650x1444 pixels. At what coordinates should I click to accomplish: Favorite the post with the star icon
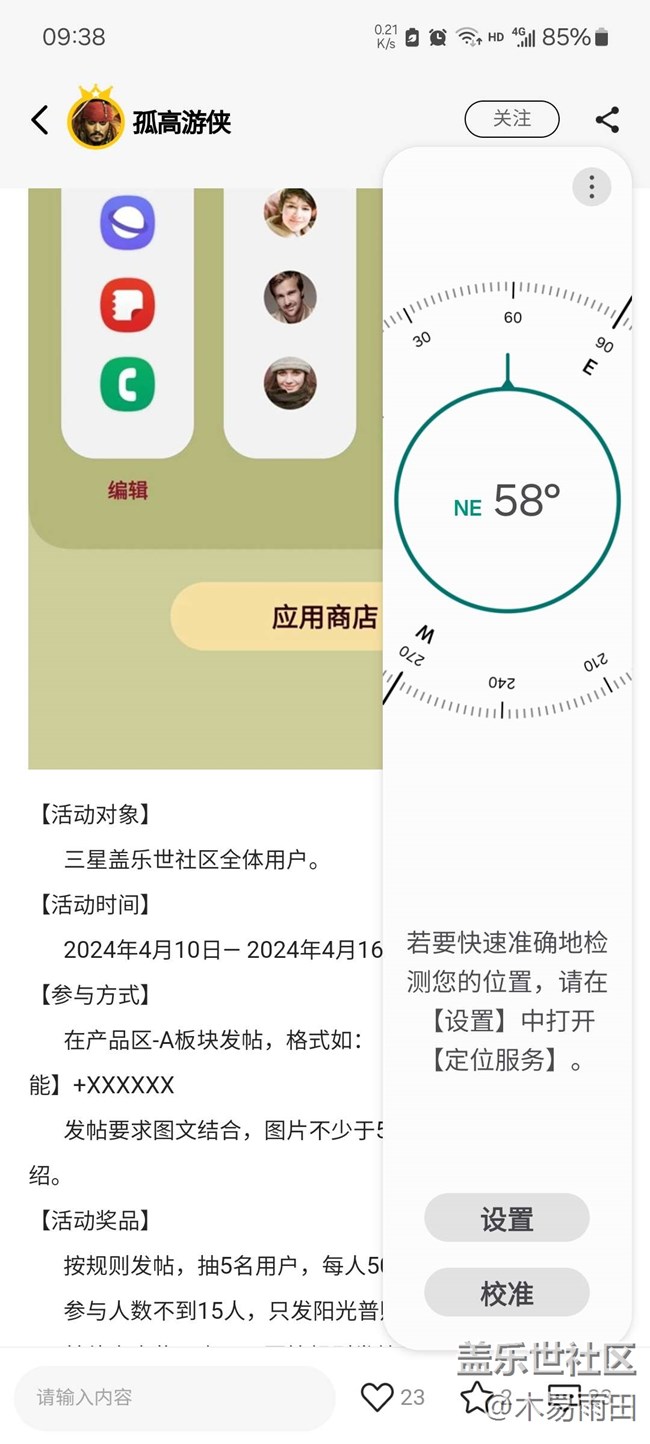coord(476,1397)
